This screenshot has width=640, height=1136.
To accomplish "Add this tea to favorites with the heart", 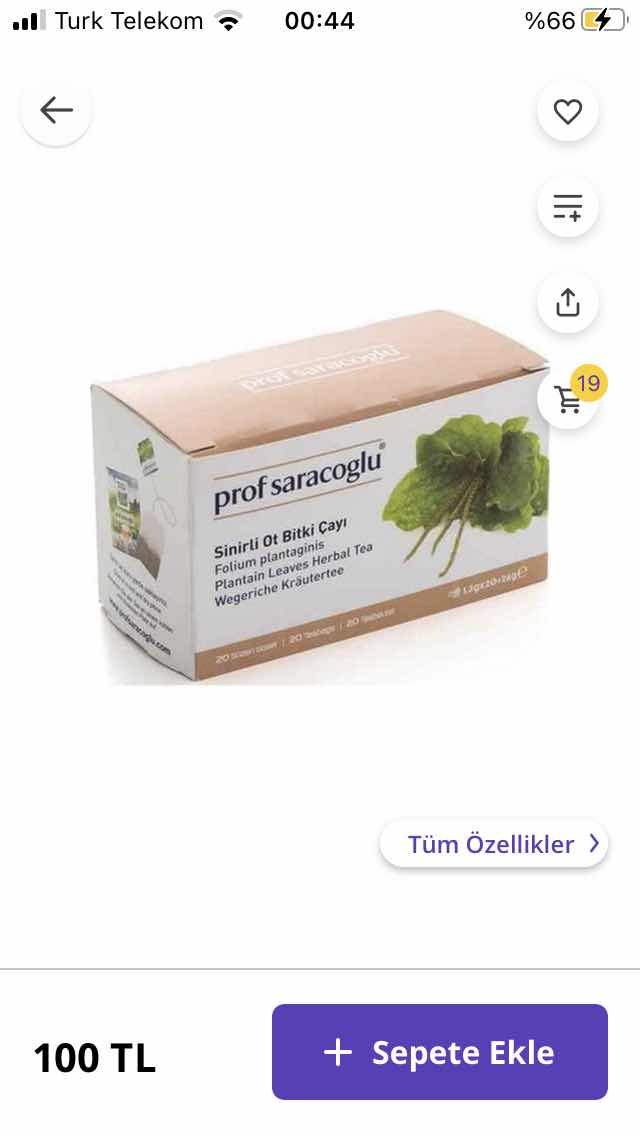I will tap(567, 111).
